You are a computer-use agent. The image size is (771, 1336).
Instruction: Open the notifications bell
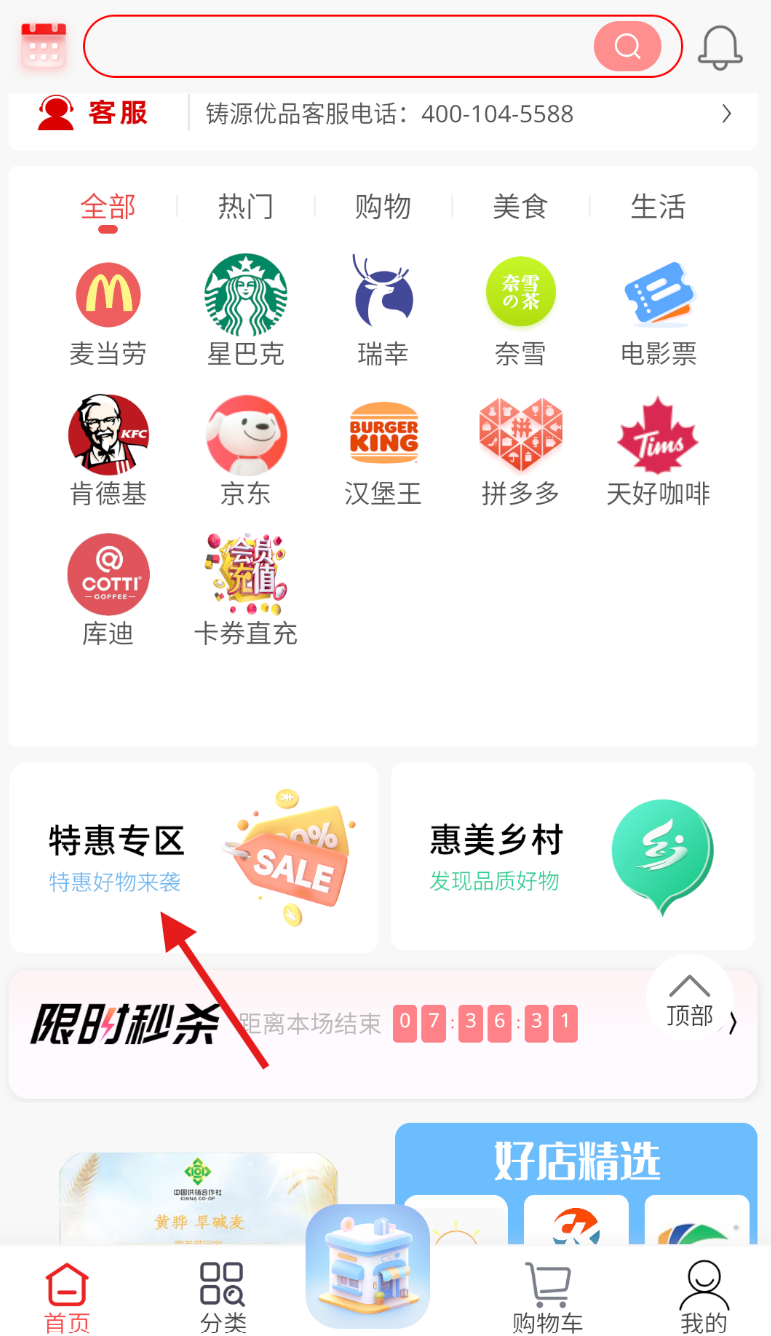720,46
